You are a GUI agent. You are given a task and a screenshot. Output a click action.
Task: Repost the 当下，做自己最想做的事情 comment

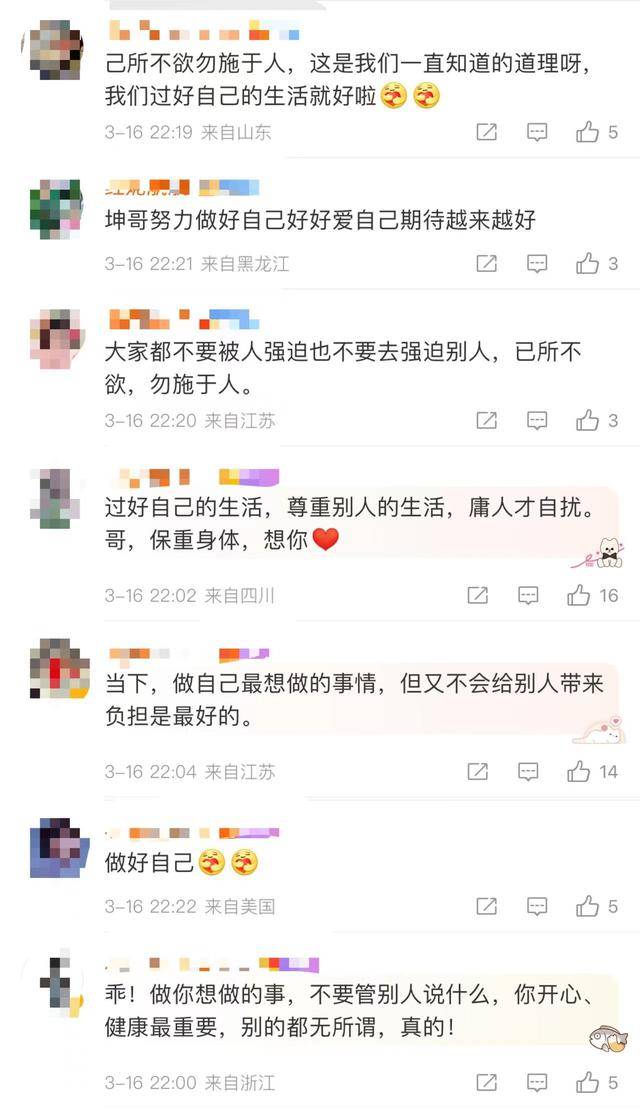click(478, 772)
